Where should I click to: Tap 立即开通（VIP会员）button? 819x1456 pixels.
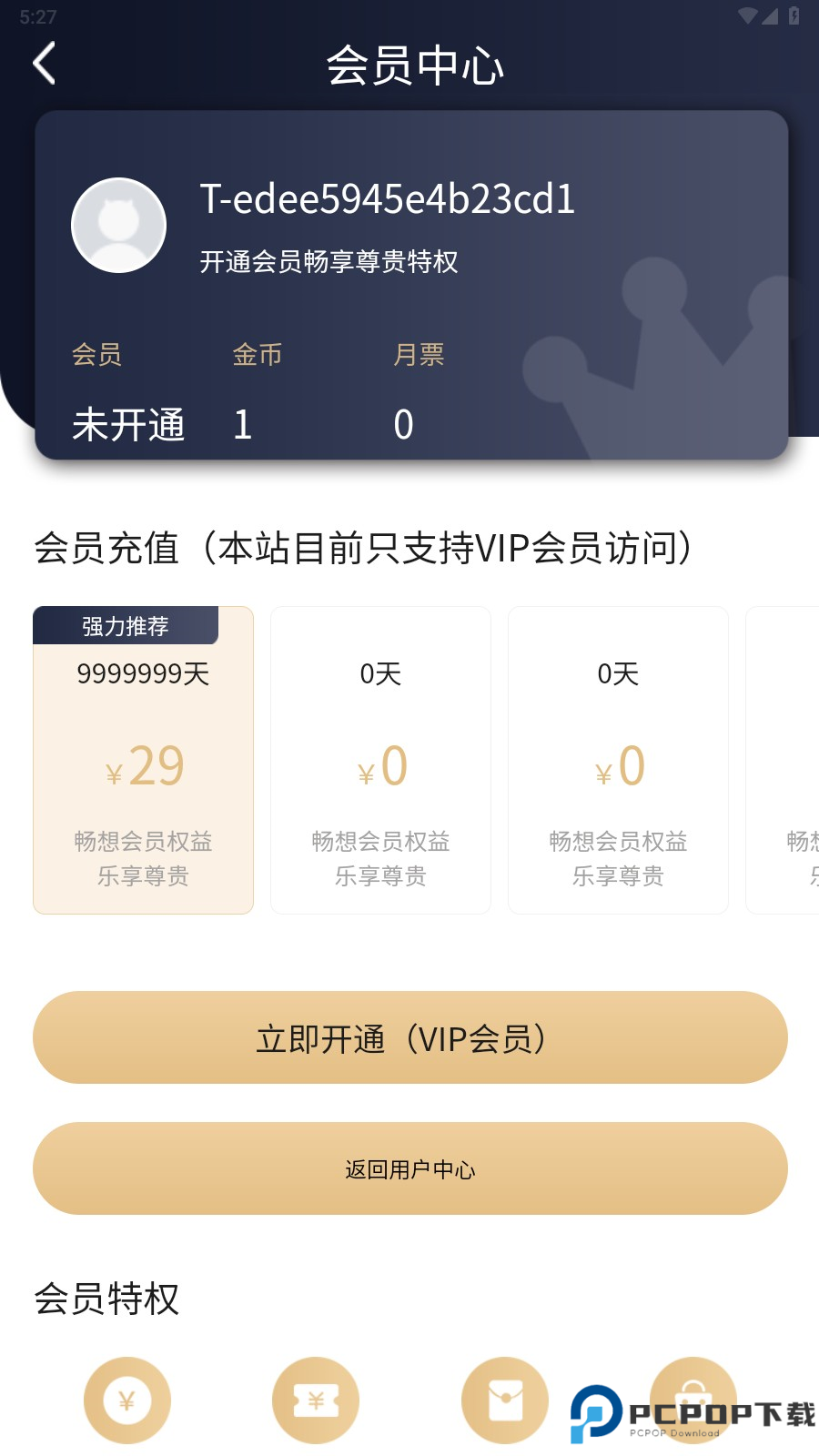[x=409, y=1037]
